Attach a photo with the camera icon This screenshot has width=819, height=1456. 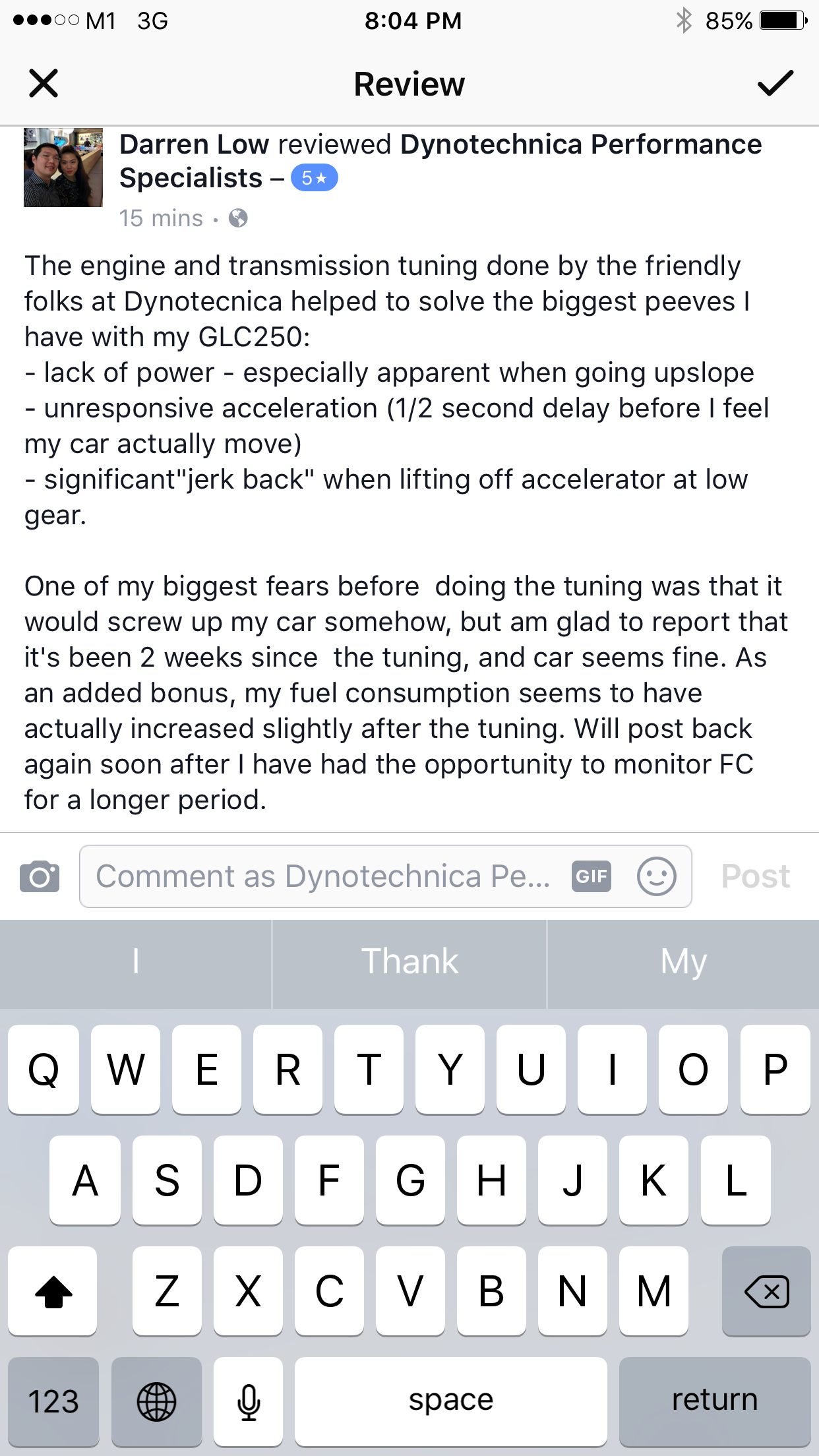click(x=40, y=876)
